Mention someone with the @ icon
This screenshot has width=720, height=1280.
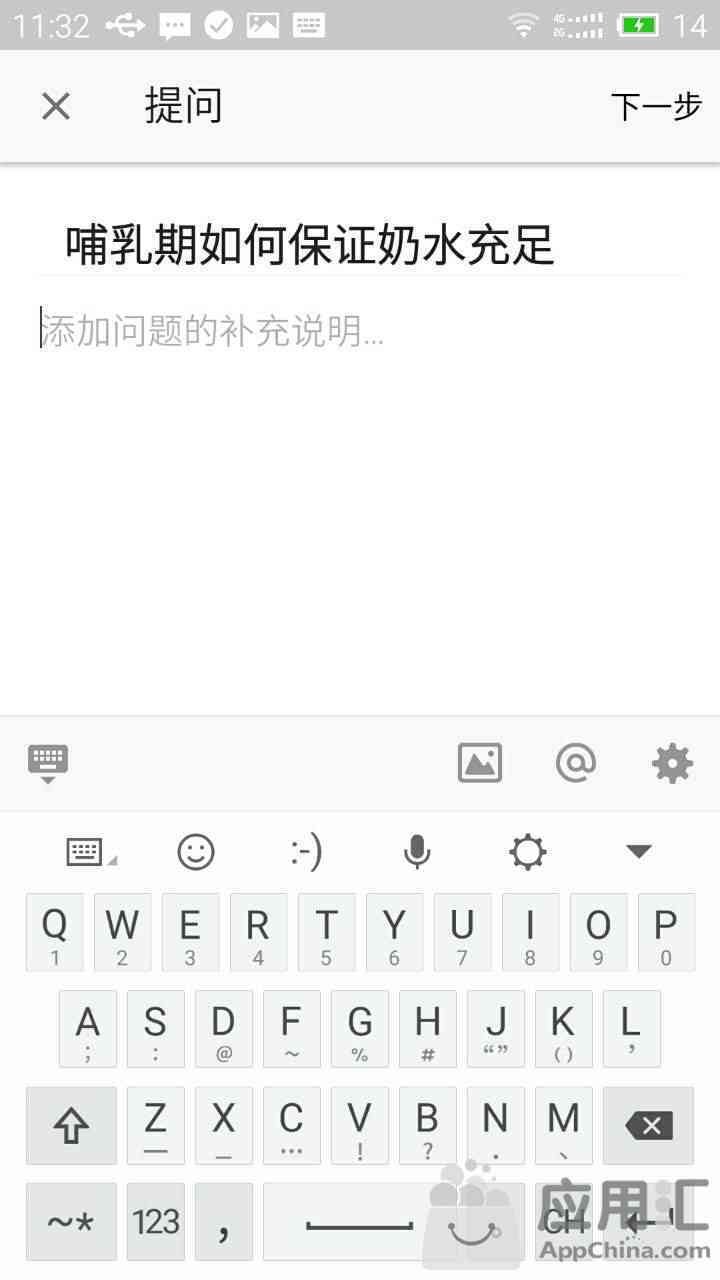(576, 764)
